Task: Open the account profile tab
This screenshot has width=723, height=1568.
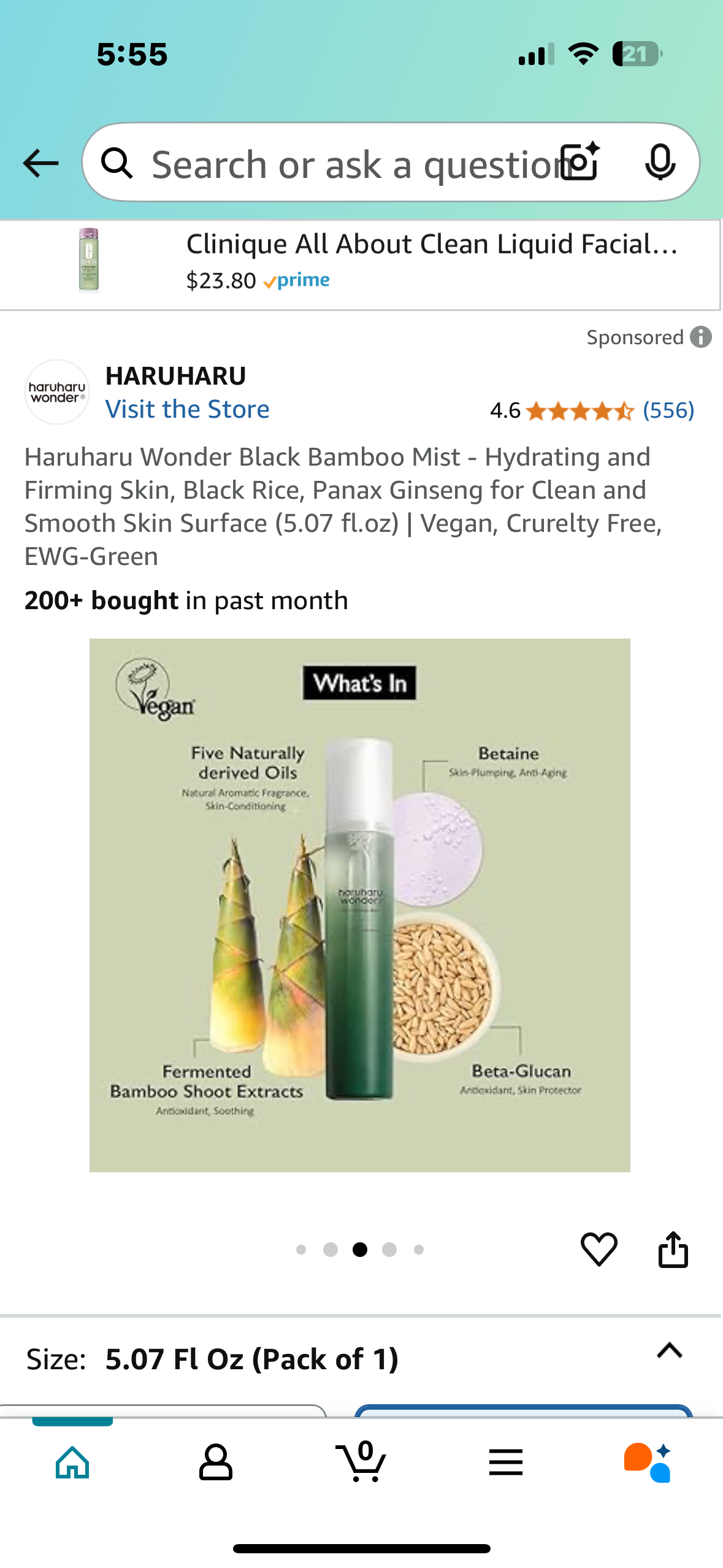Action: click(x=216, y=1462)
